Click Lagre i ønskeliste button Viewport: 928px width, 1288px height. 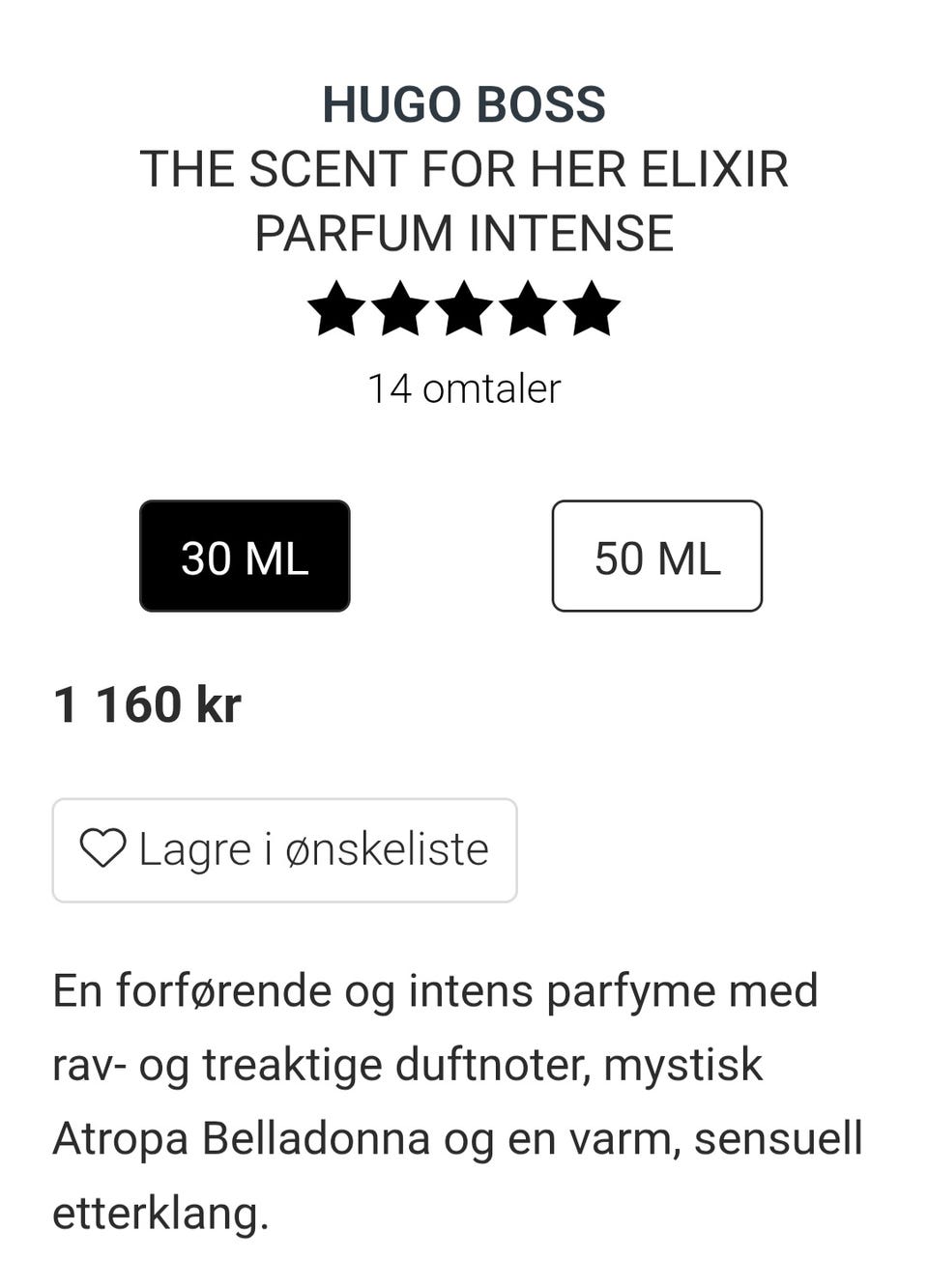pyautogui.click(x=285, y=848)
